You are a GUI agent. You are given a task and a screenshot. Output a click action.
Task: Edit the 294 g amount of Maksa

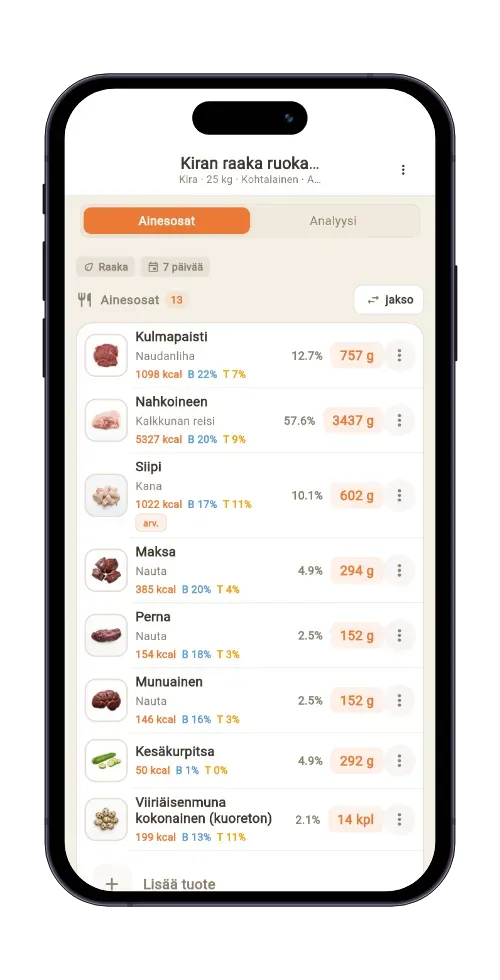(x=356, y=571)
